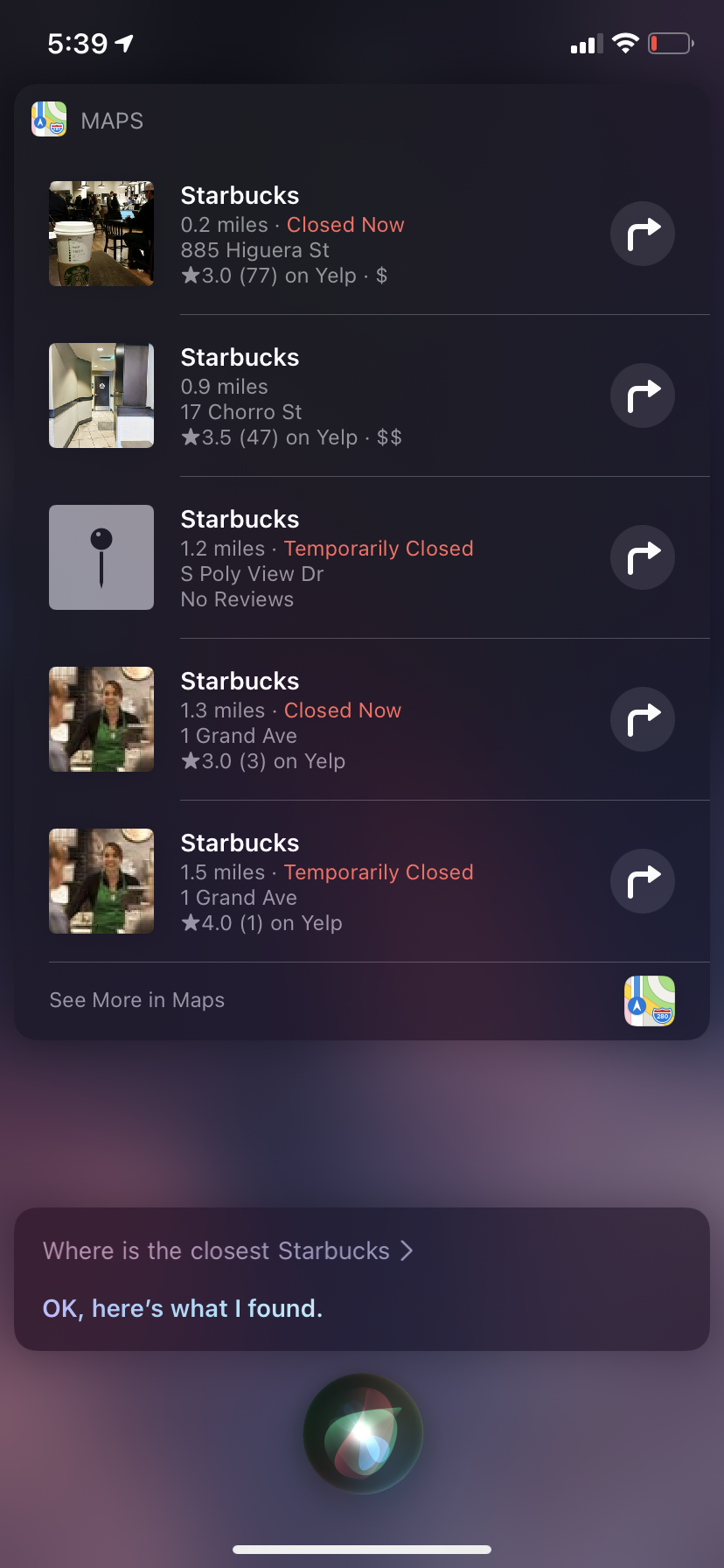Screen dimensions: 724x1568
Task: Tap the Siri orb to speak again
Action: [362, 1433]
